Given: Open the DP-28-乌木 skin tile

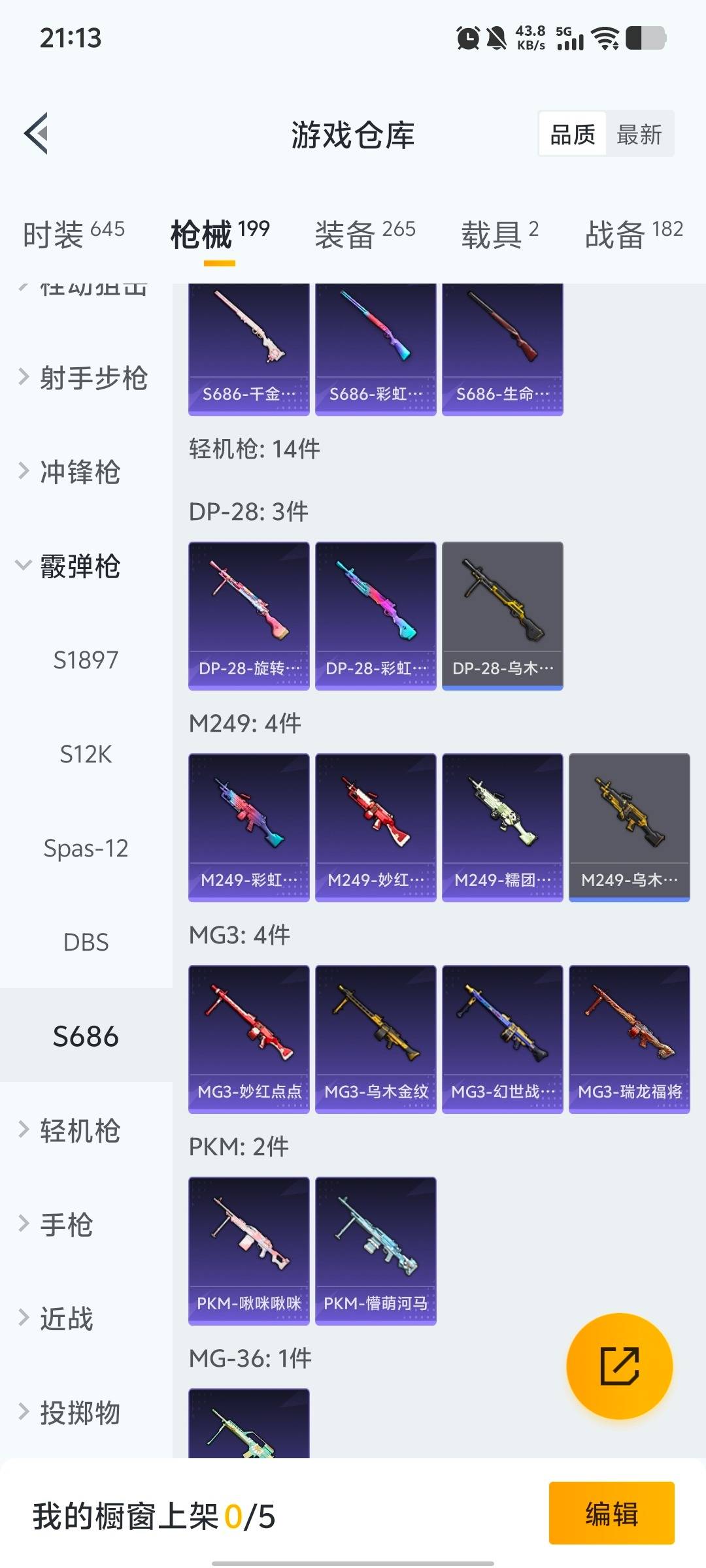Looking at the screenshot, I should tap(502, 615).
